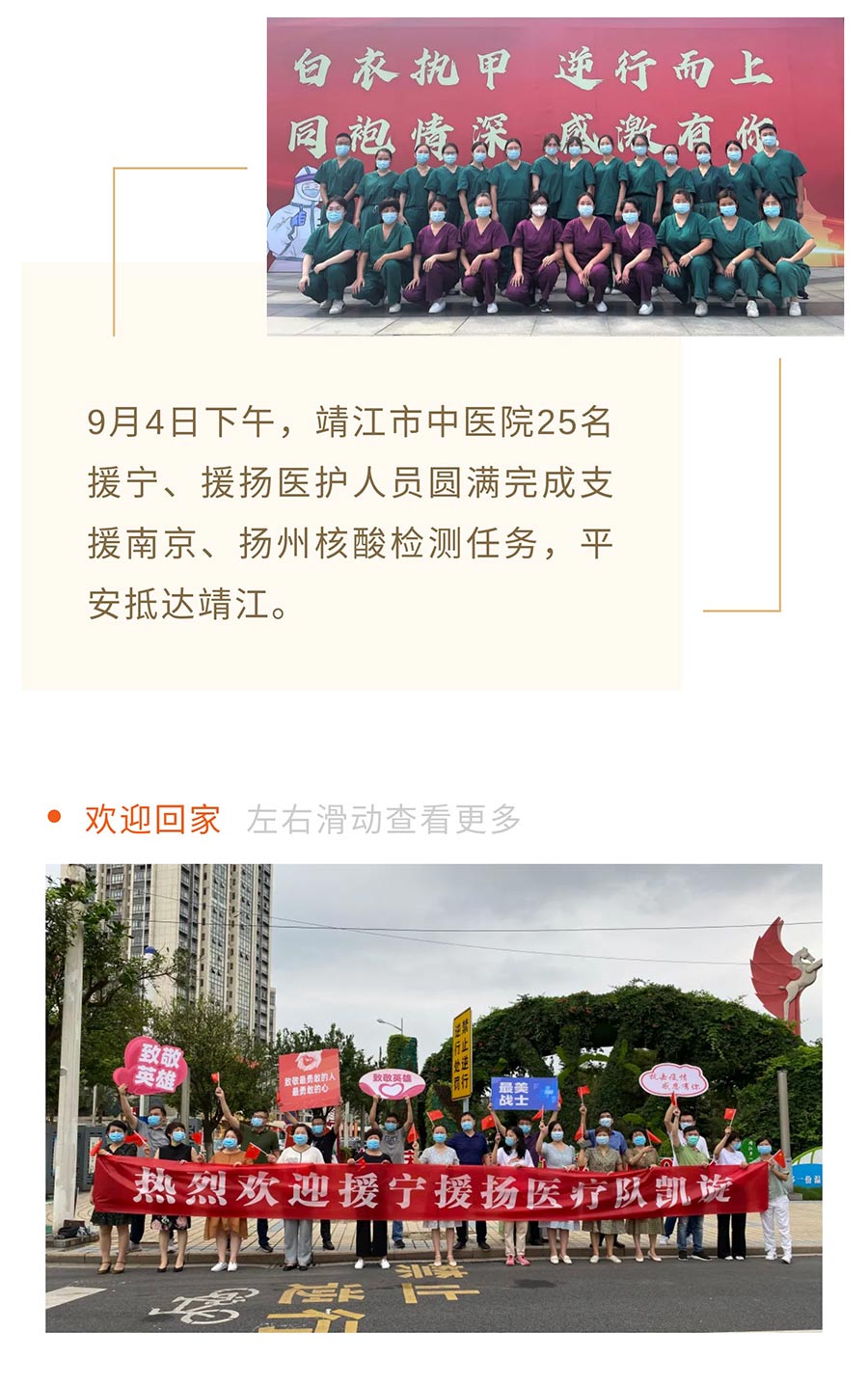View the welcome-home banner photo
The image size is (868, 1386).
tap(433, 1097)
